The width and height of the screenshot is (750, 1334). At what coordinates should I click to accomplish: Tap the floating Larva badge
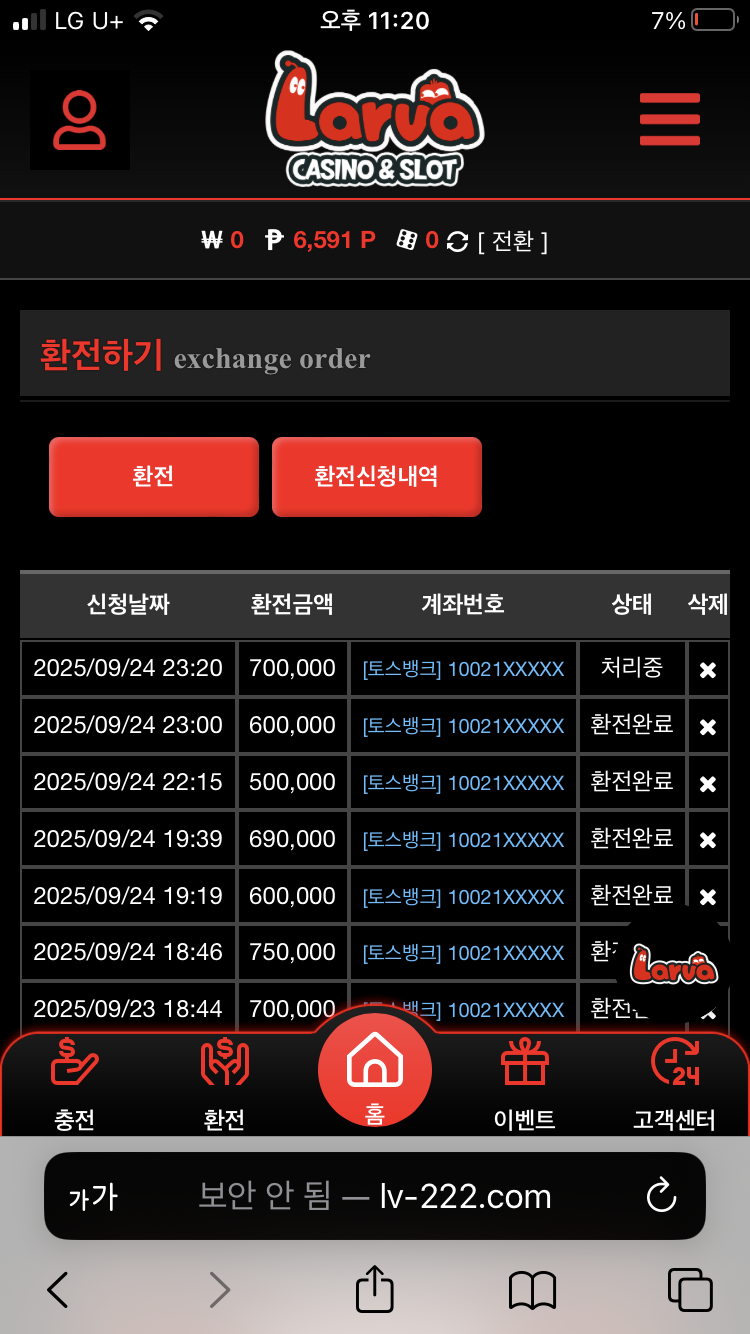pyautogui.click(x=673, y=967)
